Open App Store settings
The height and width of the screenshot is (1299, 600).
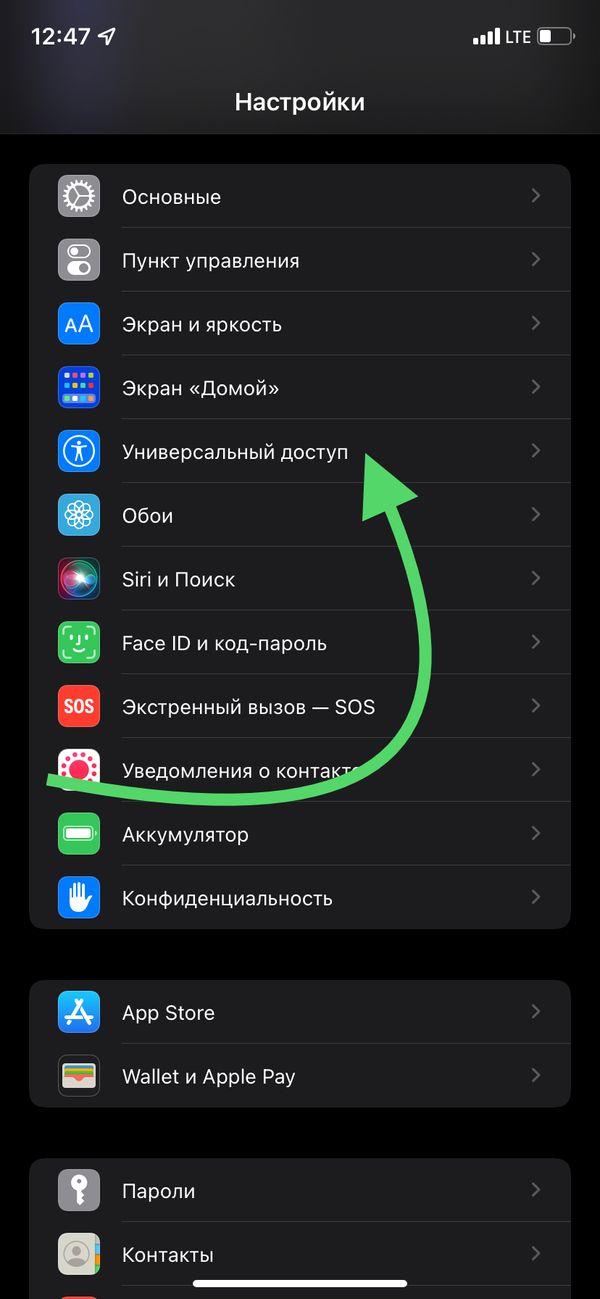(300, 1013)
